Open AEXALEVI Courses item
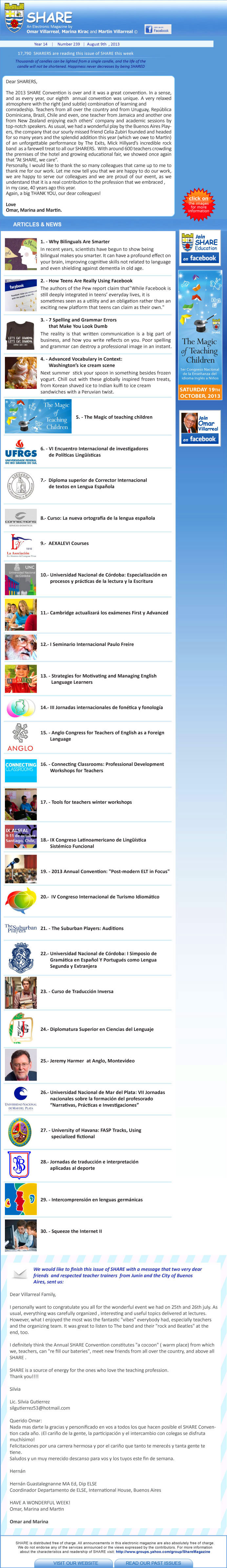The height and width of the screenshot is (1568, 227). click(x=68, y=543)
